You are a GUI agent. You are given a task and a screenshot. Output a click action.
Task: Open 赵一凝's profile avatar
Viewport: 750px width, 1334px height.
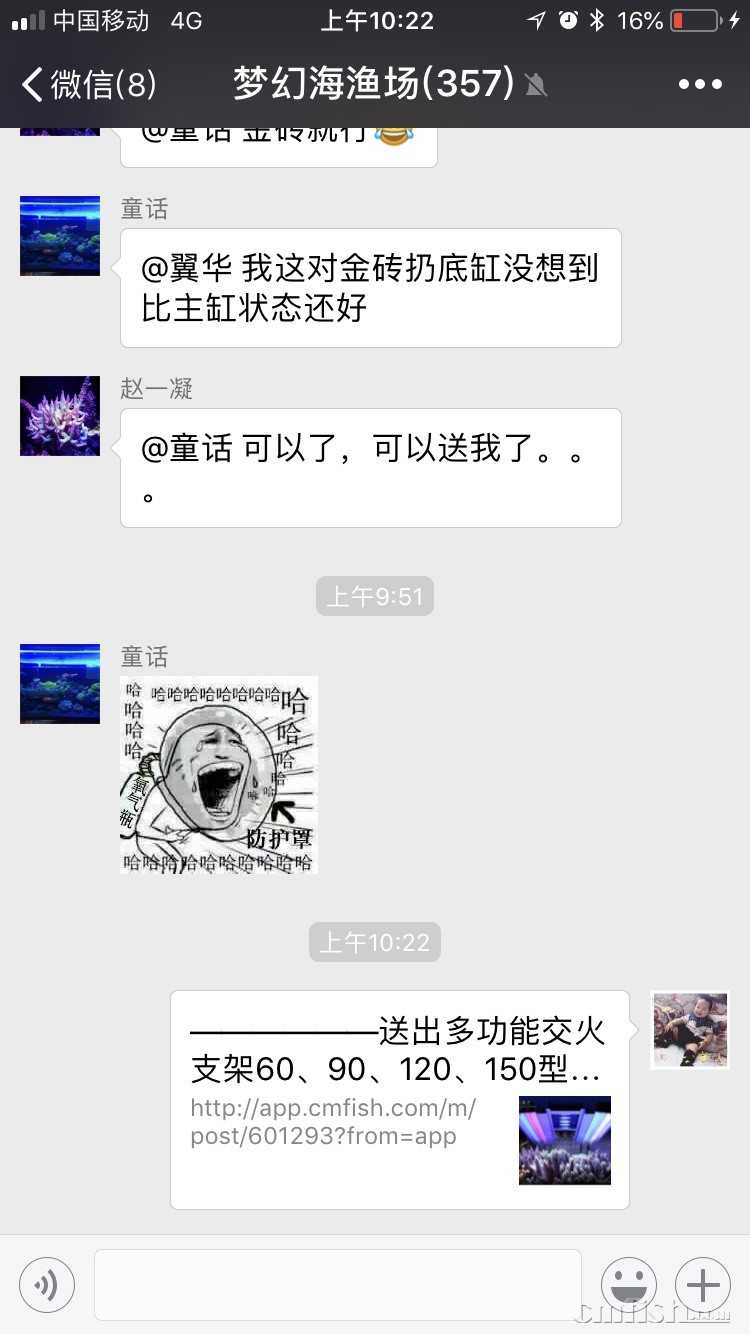(59, 416)
